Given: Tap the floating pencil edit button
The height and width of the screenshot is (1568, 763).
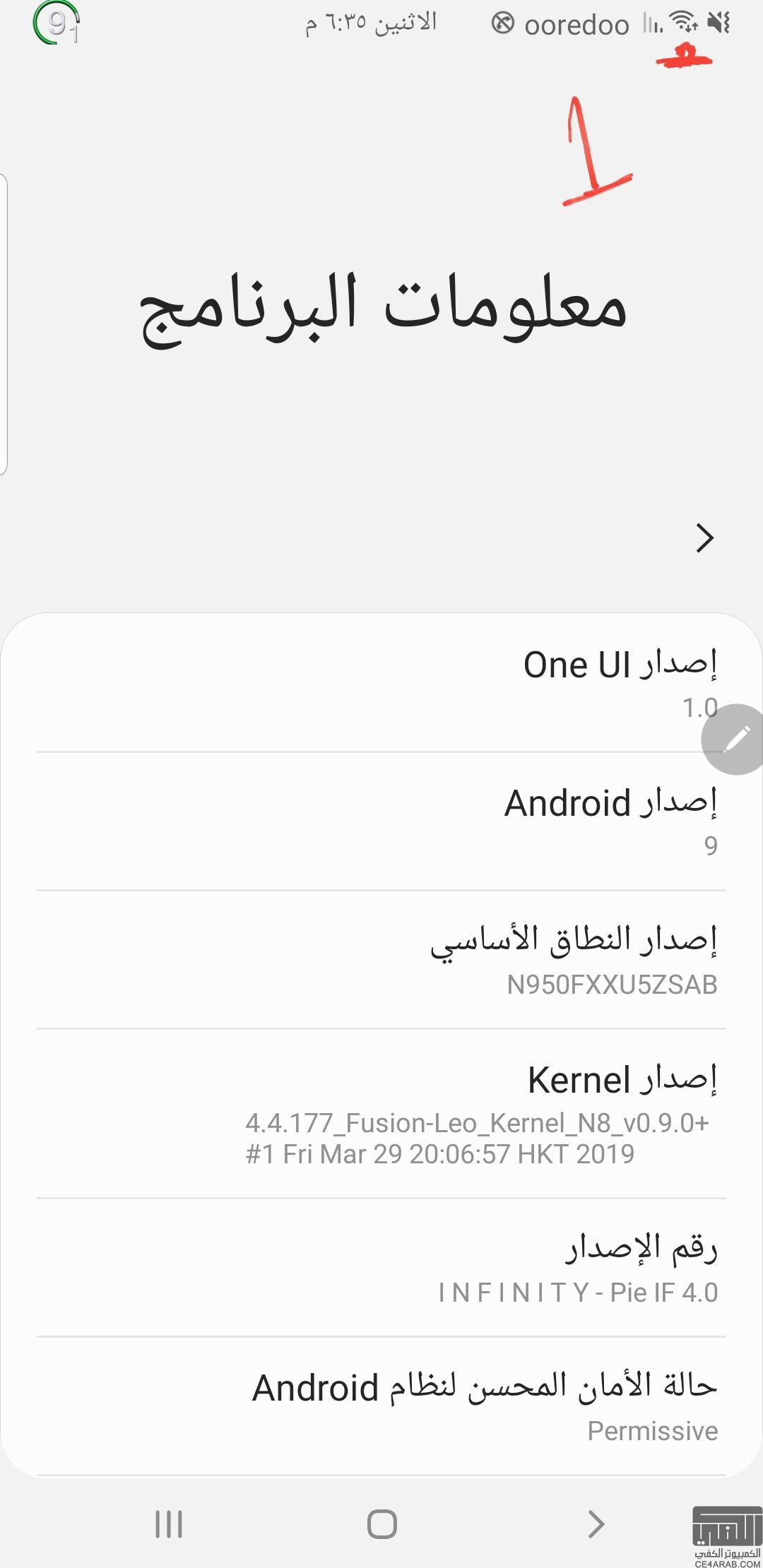Looking at the screenshot, I should coord(733,740).
